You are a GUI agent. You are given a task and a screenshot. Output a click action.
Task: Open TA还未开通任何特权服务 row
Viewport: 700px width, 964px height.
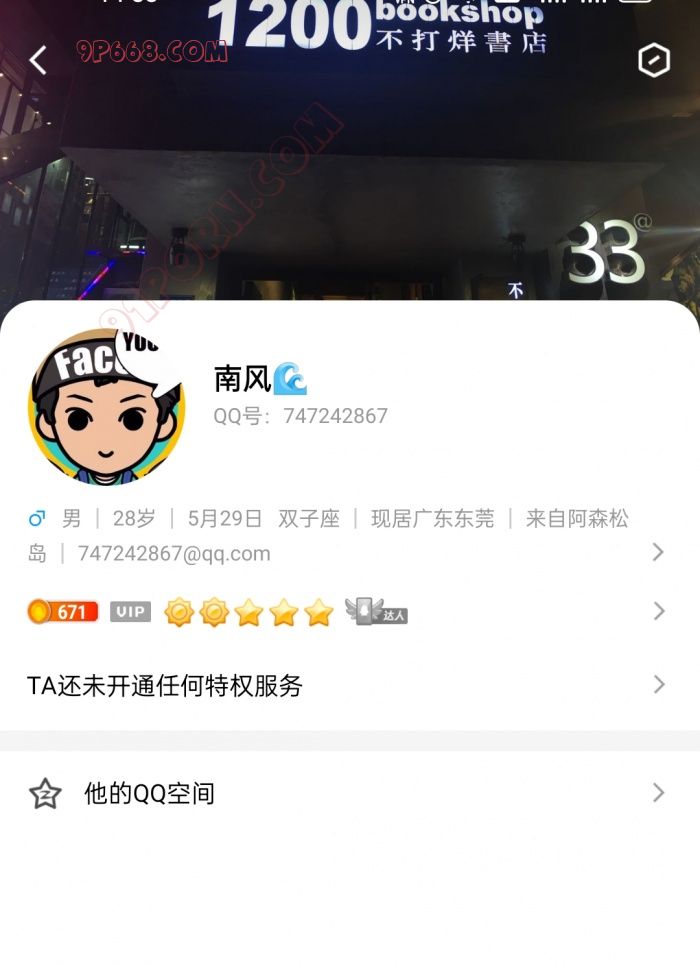click(340, 685)
